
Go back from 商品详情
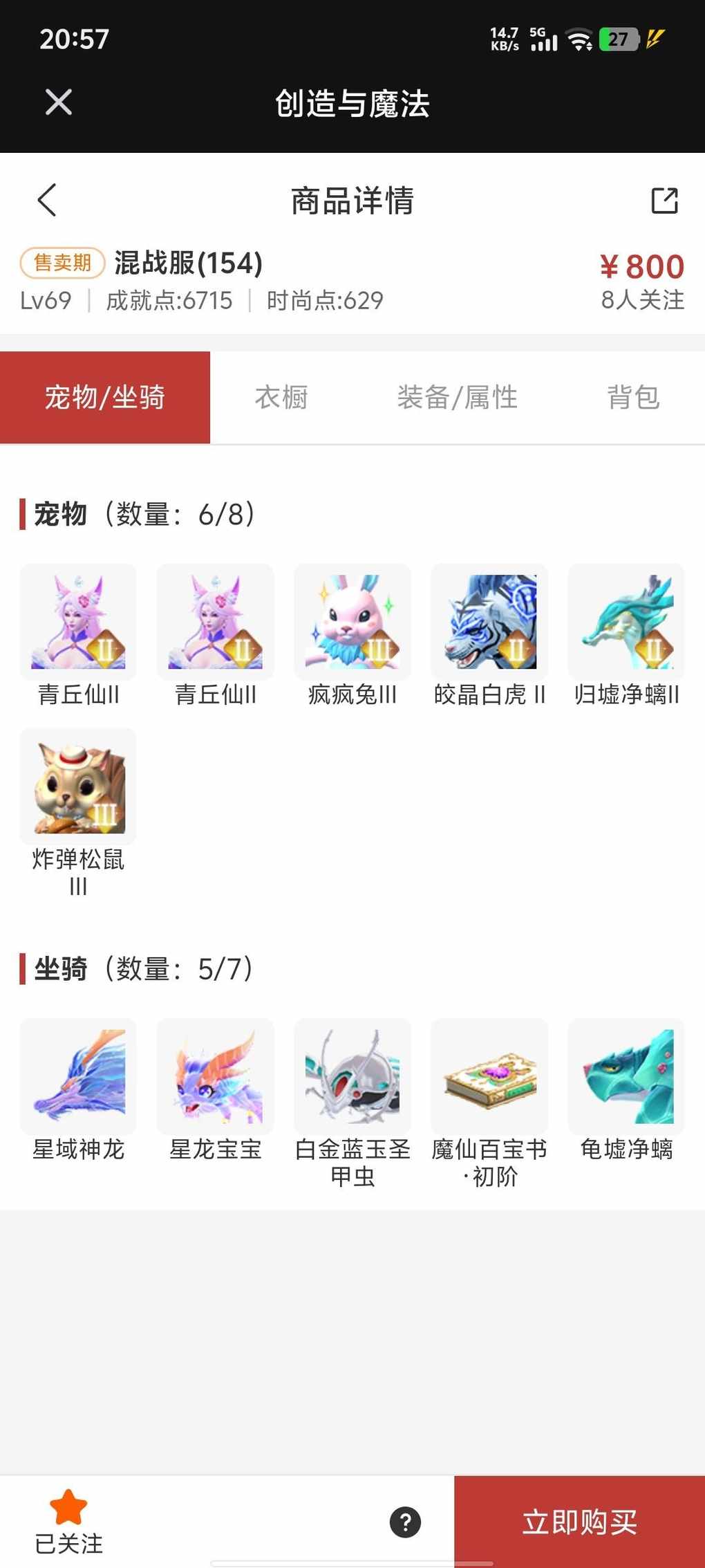(x=47, y=201)
